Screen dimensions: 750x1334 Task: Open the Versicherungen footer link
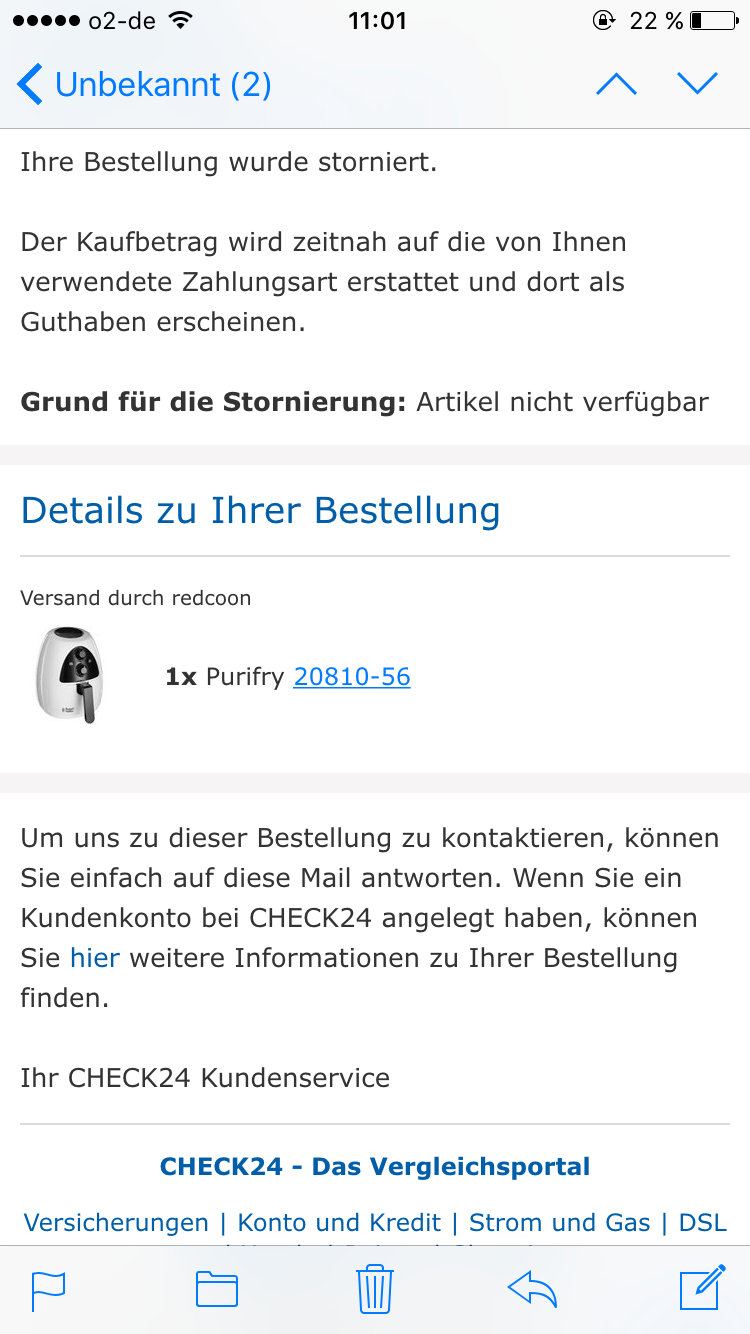click(x=116, y=1222)
